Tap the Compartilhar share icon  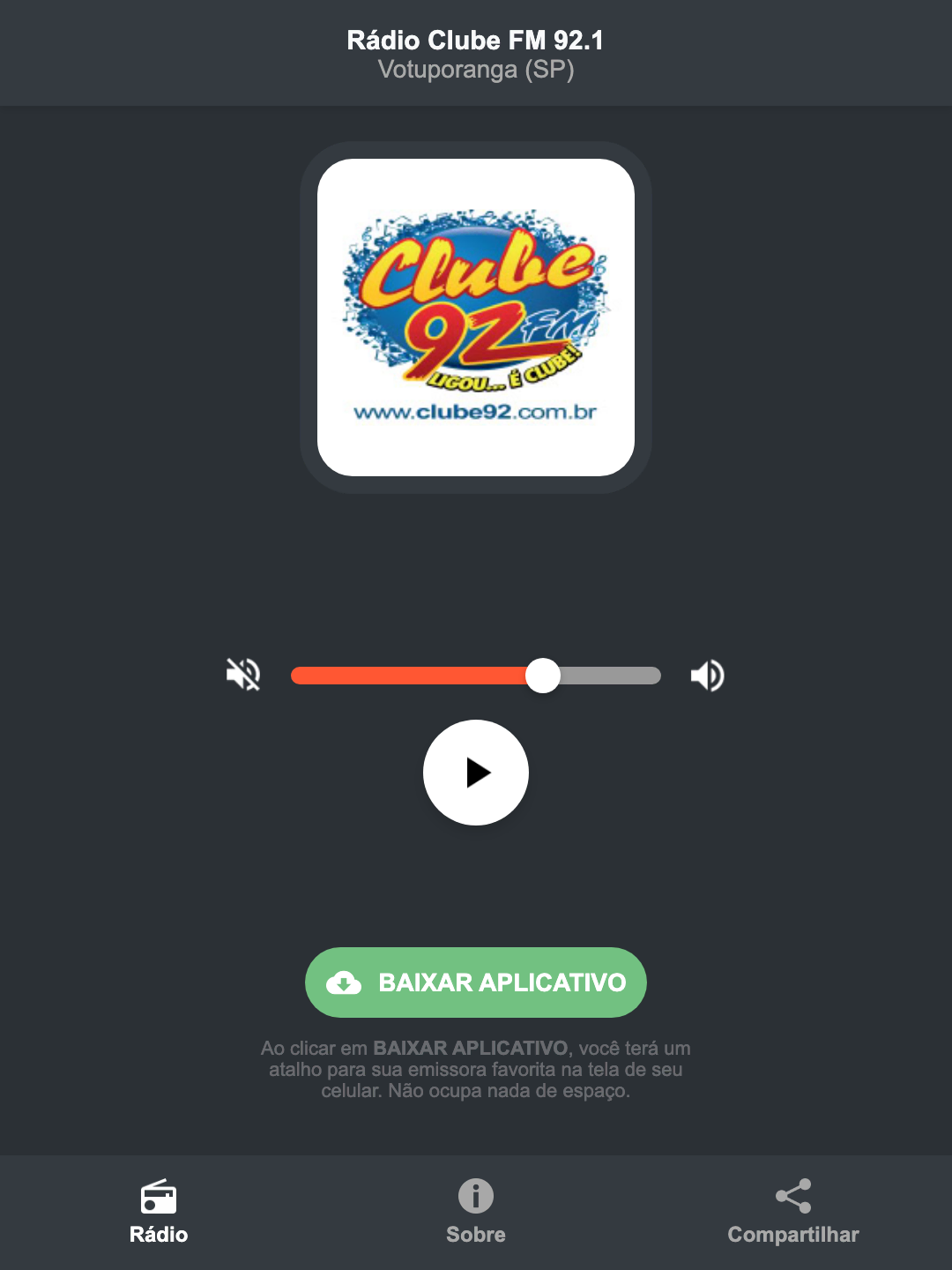tap(792, 1196)
